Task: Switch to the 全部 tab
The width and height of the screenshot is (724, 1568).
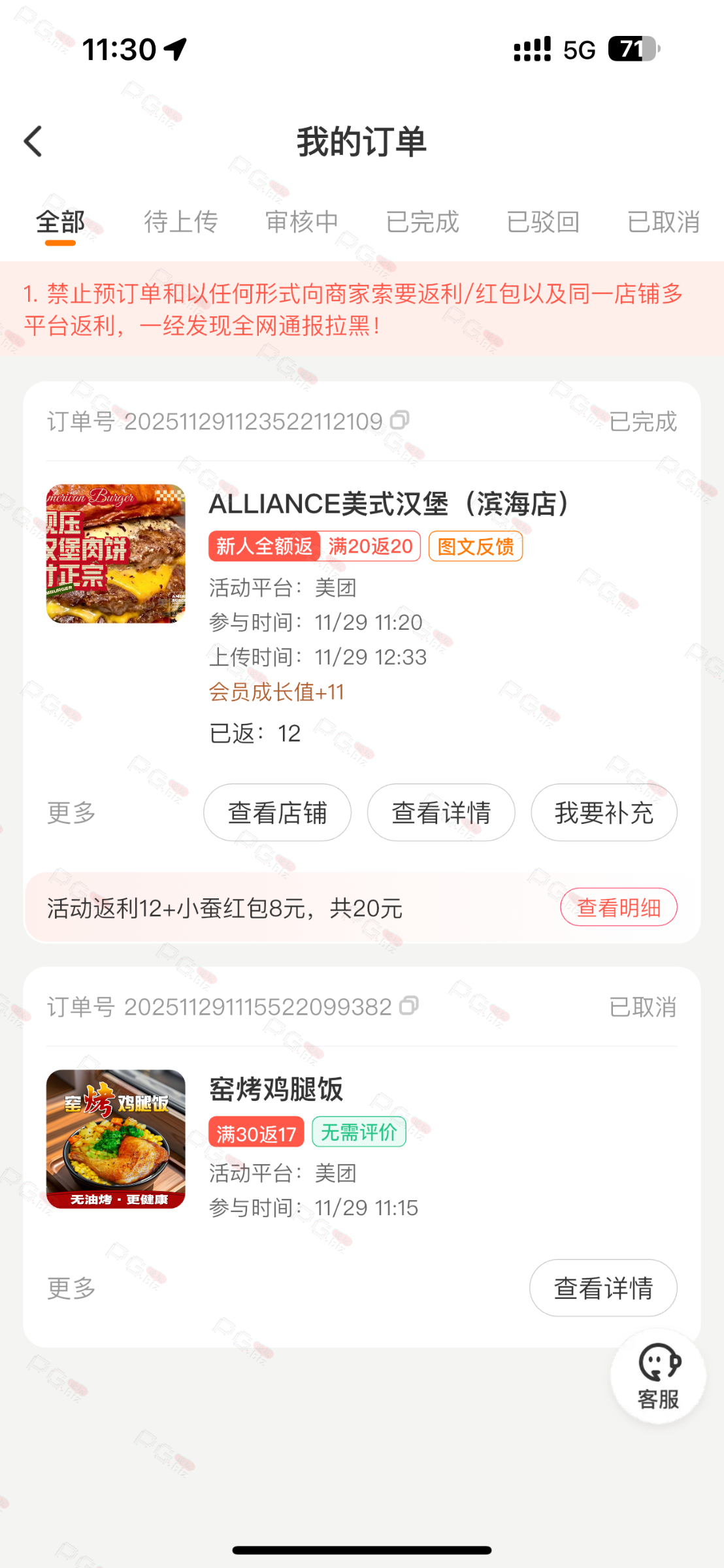Action: click(x=60, y=222)
